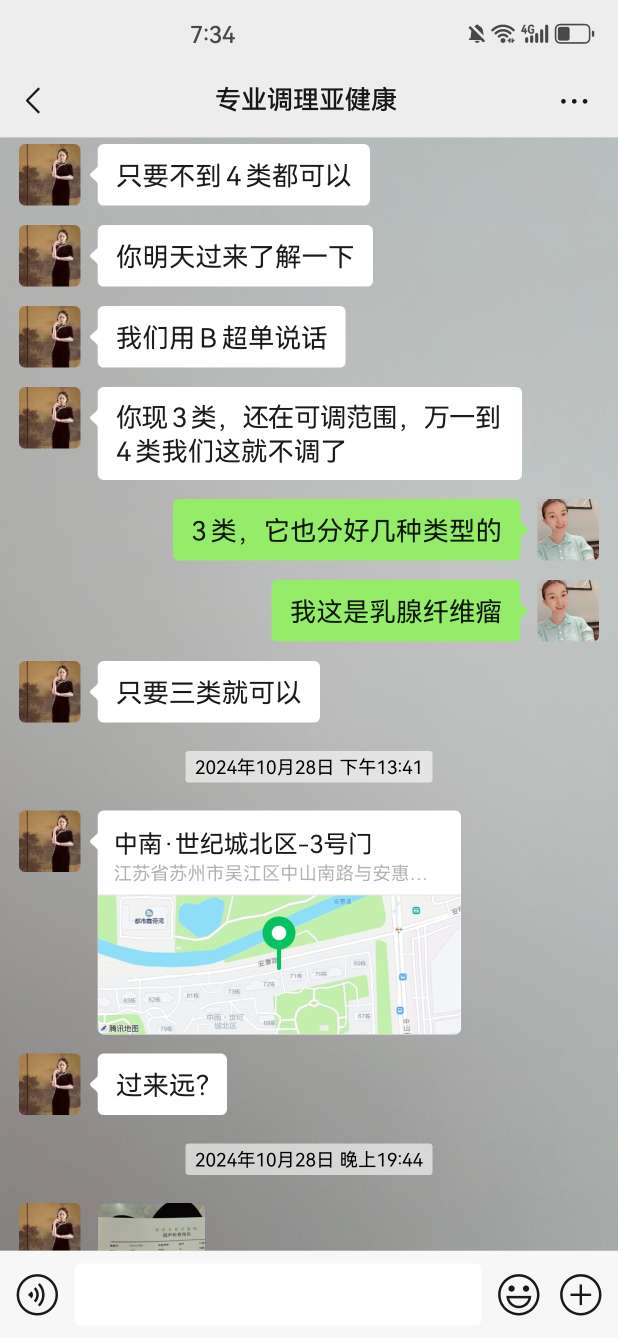The width and height of the screenshot is (618, 1338).
Task: View my avatar beside 我这是乳腺纤维瘤
Action: 568,610
